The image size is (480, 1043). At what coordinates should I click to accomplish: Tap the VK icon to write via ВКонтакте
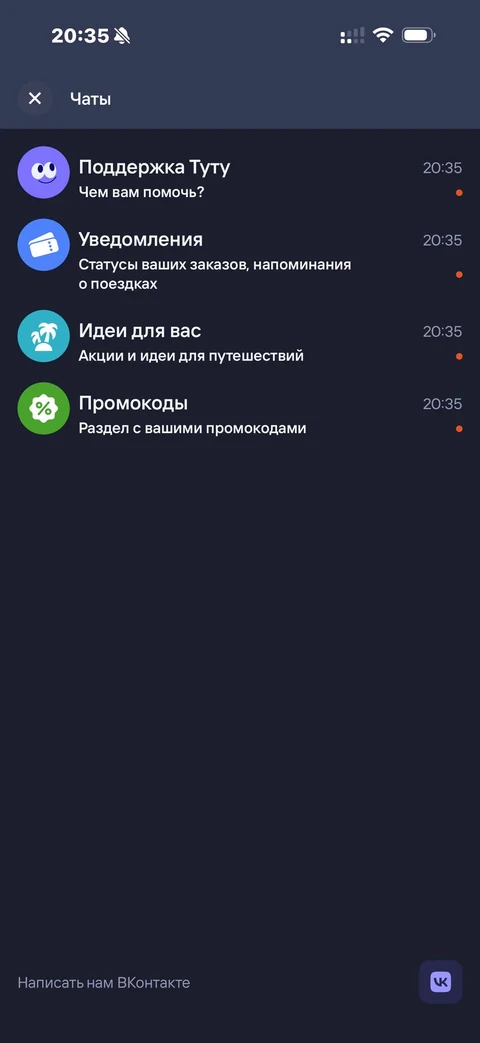click(440, 982)
